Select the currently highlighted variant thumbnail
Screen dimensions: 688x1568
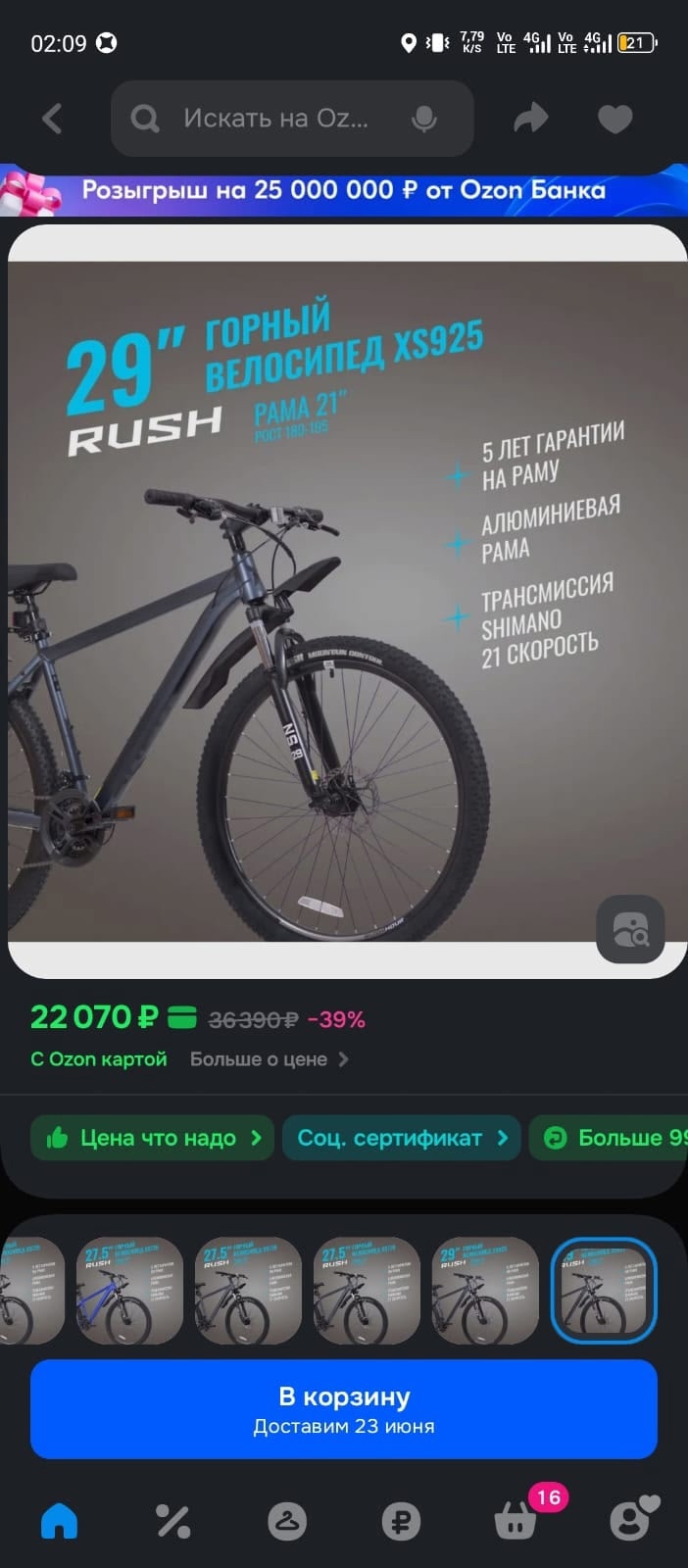tap(603, 1290)
